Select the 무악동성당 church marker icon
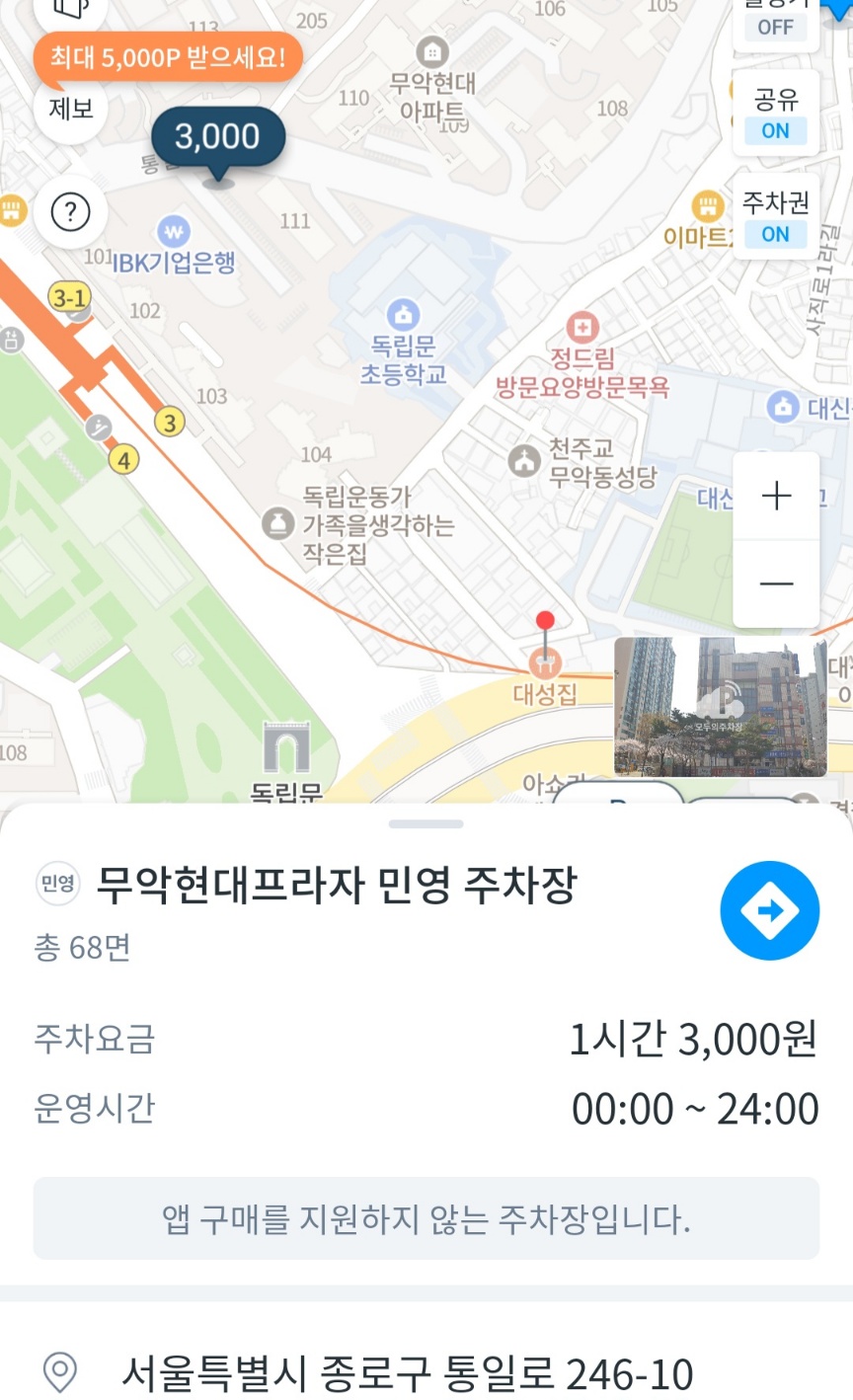 pyautogui.click(x=523, y=458)
